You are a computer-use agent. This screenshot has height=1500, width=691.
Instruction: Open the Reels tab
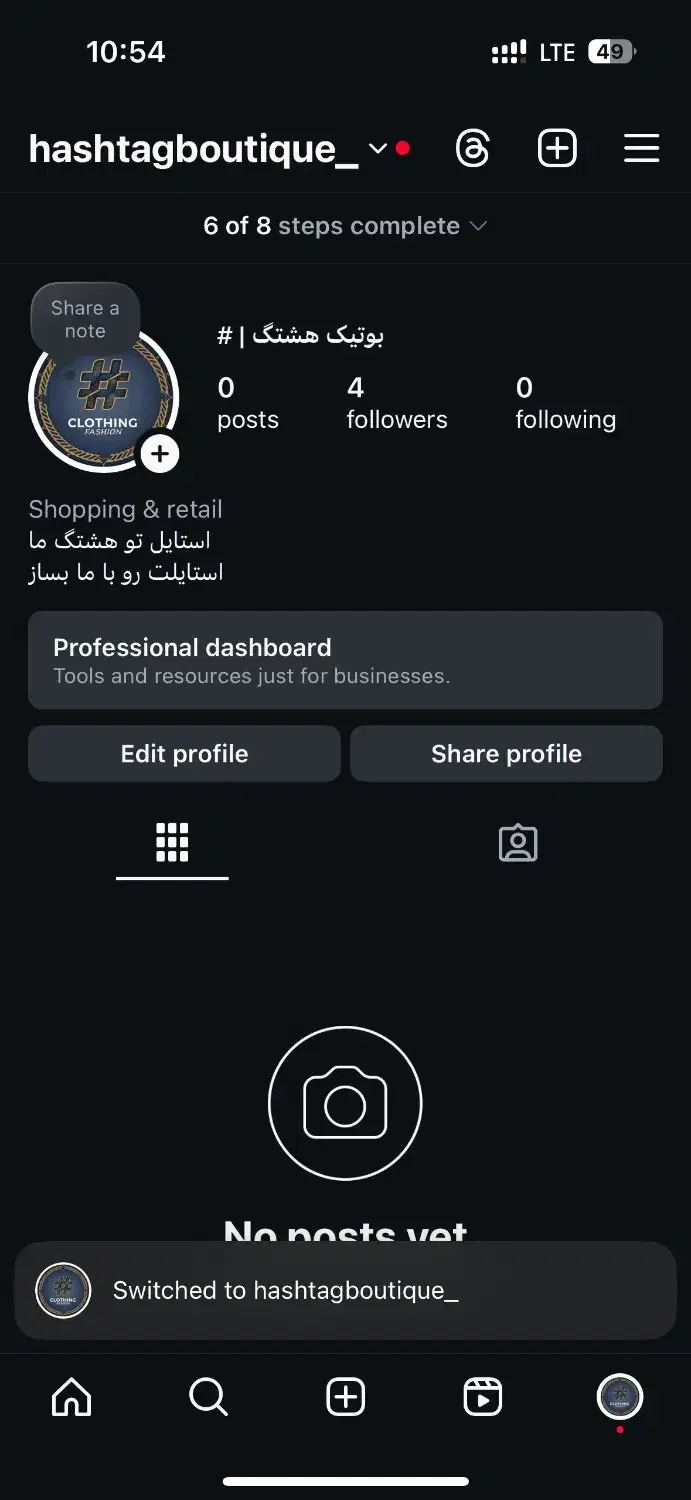coord(483,1397)
